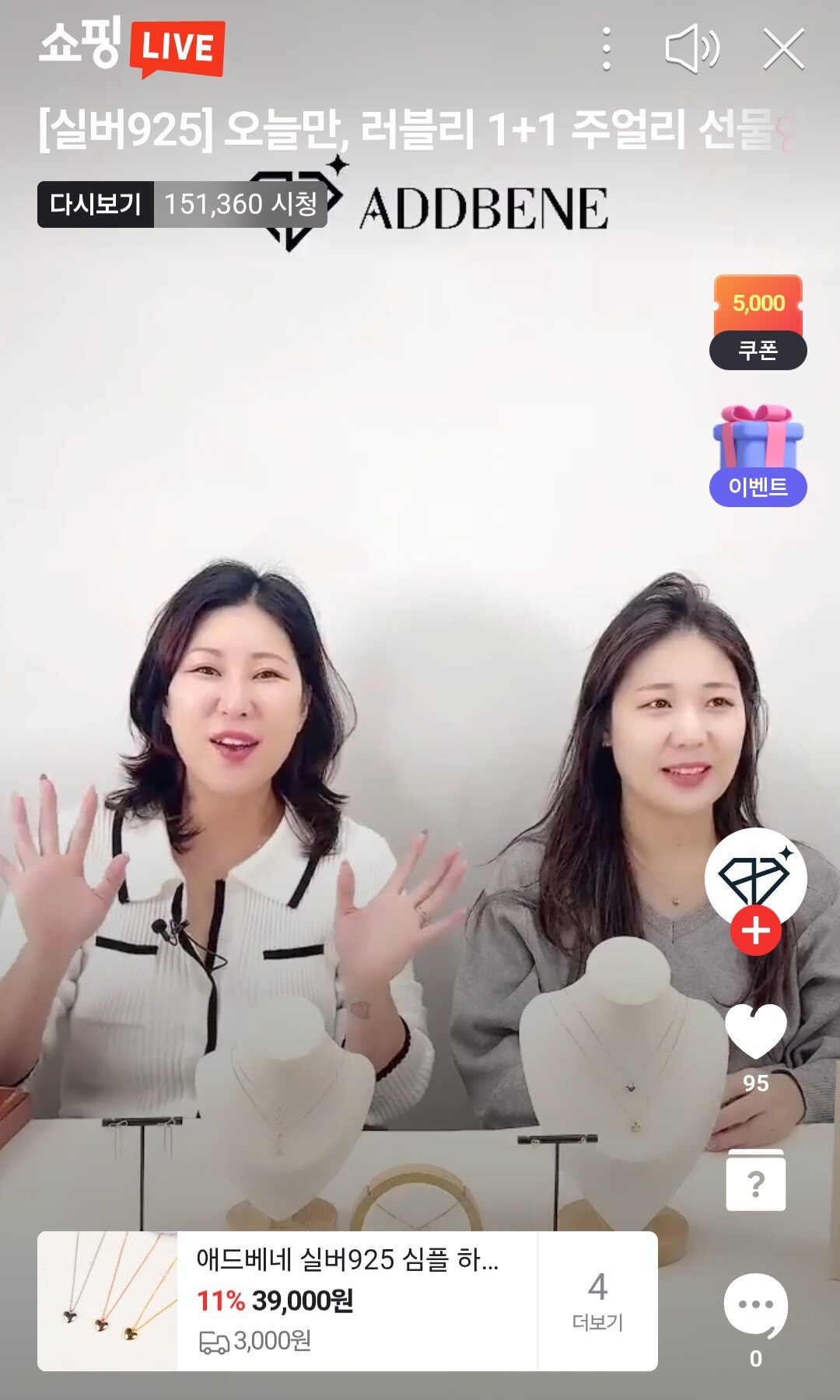Open the three-dot overflow menu
This screenshot has height=1400, width=840.
click(607, 50)
